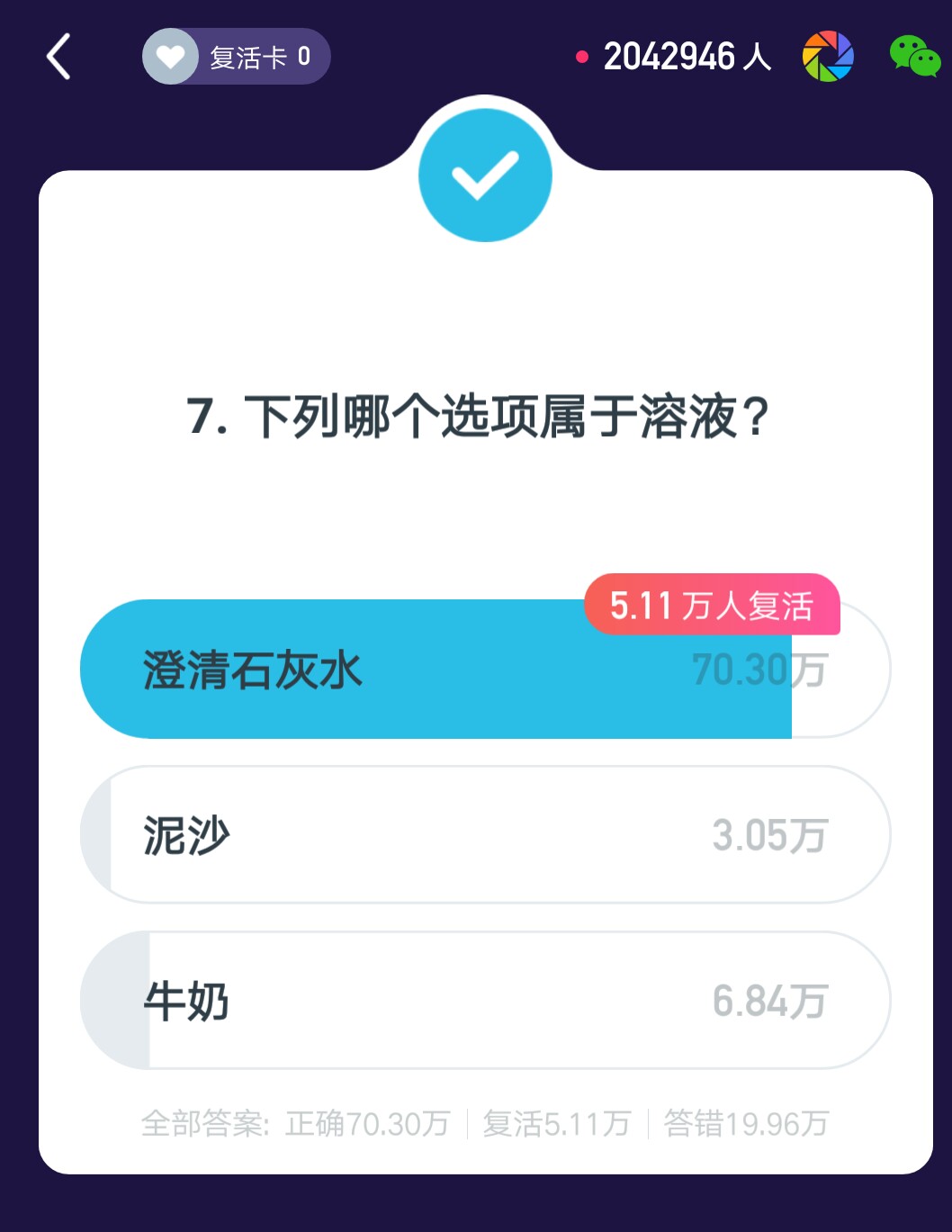Click the 复活5.11万 stat text
Viewport: 952px width, 1232px height.
[x=561, y=1124]
